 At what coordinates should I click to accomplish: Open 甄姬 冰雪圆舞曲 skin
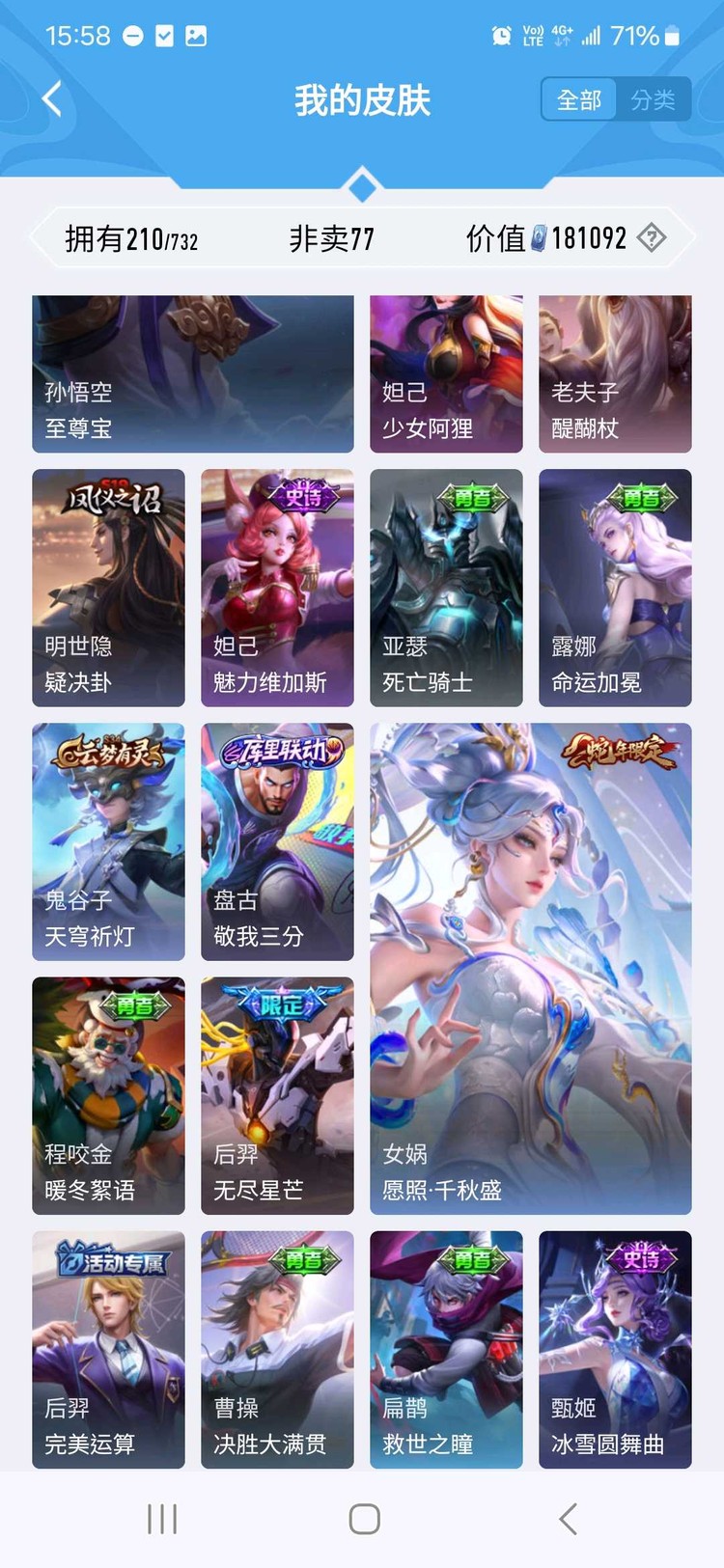coord(615,1349)
